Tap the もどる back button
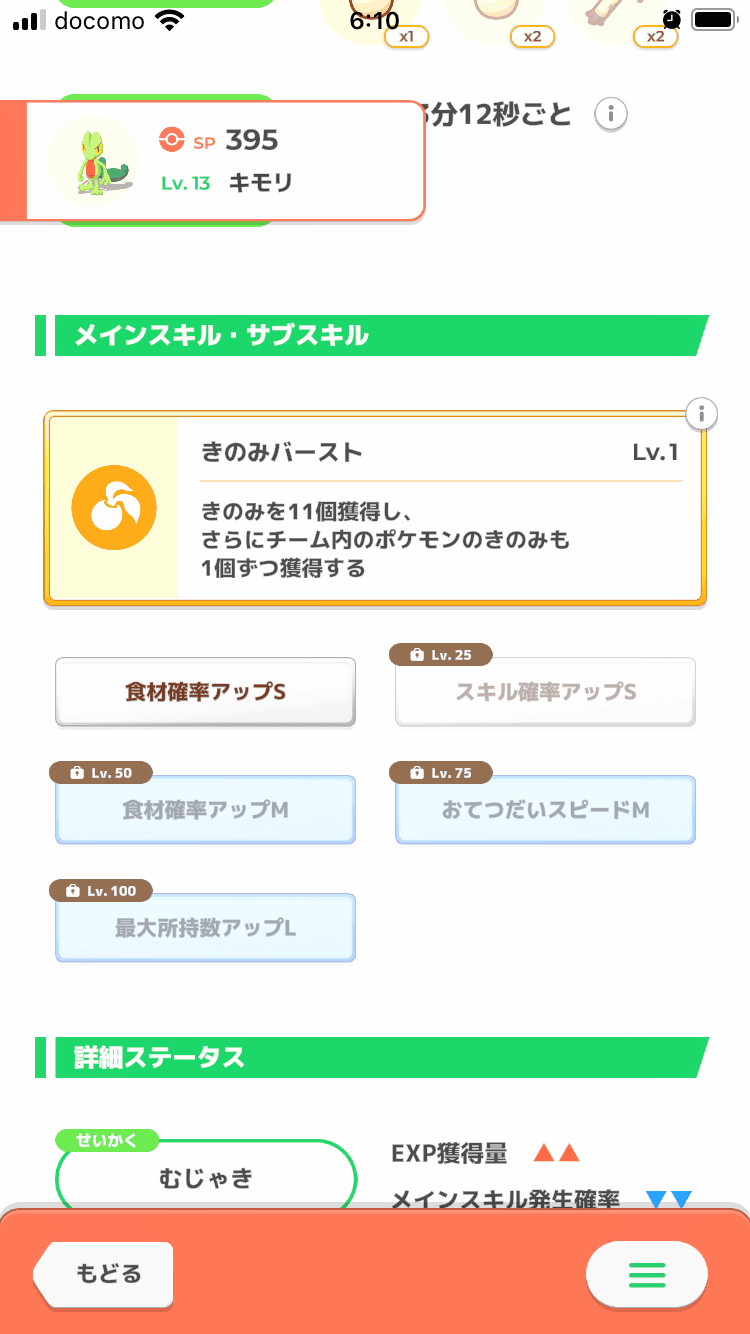Image resolution: width=750 pixels, height=1334 pixels. (104, 1274)
